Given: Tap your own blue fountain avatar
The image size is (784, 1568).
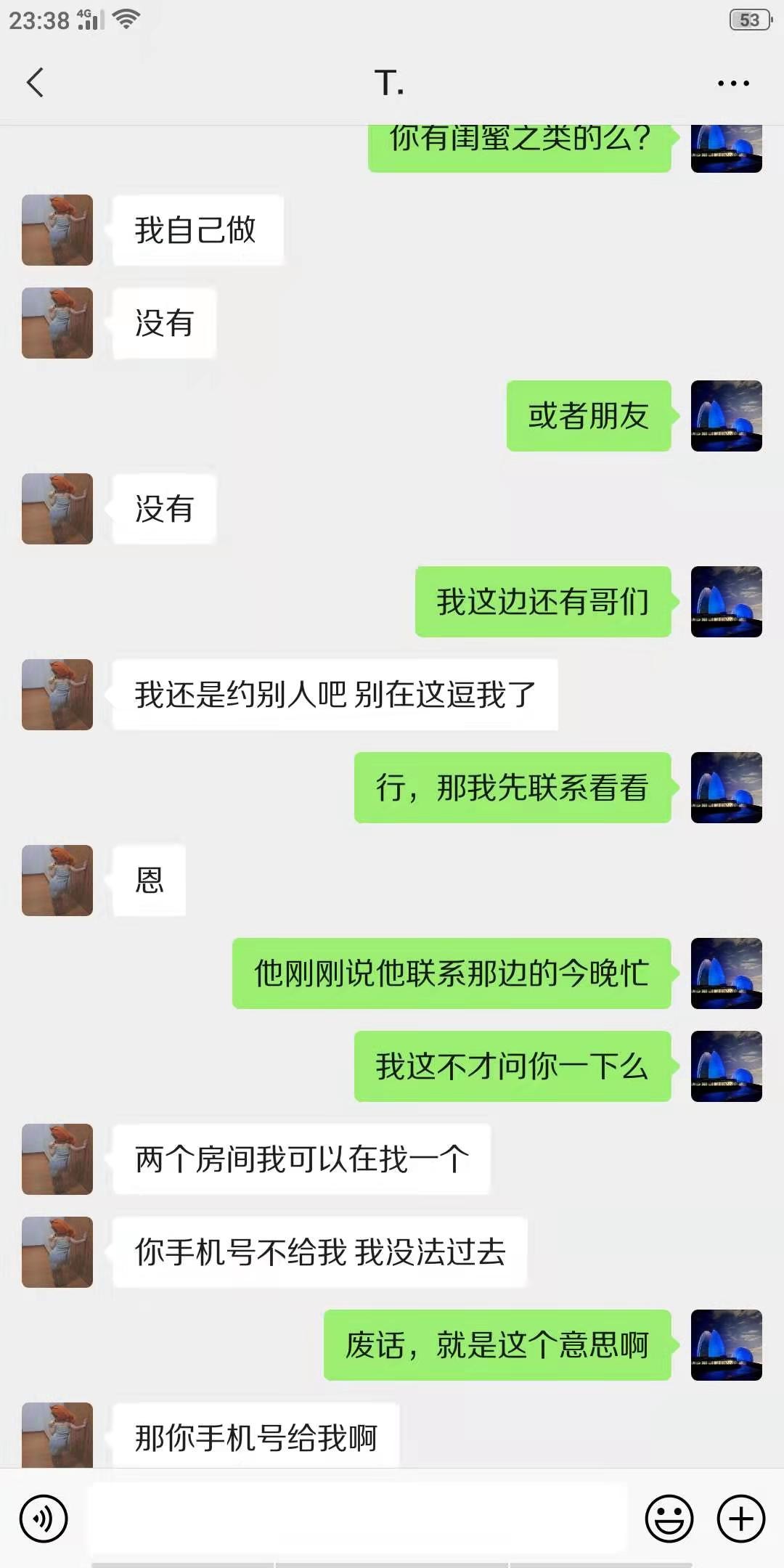Looking at the screenshot, I should point(727,416).
